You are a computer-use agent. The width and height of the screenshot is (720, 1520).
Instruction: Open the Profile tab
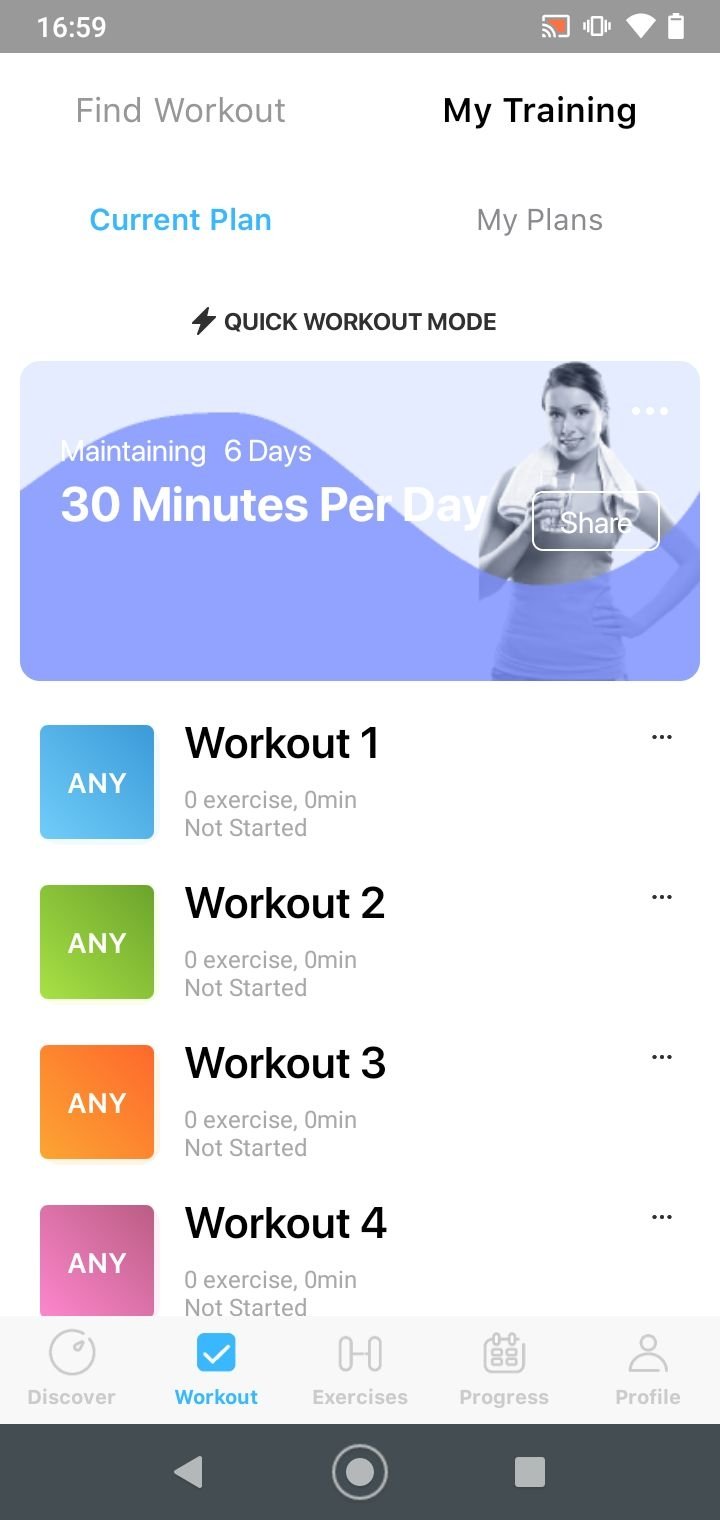648,1369
